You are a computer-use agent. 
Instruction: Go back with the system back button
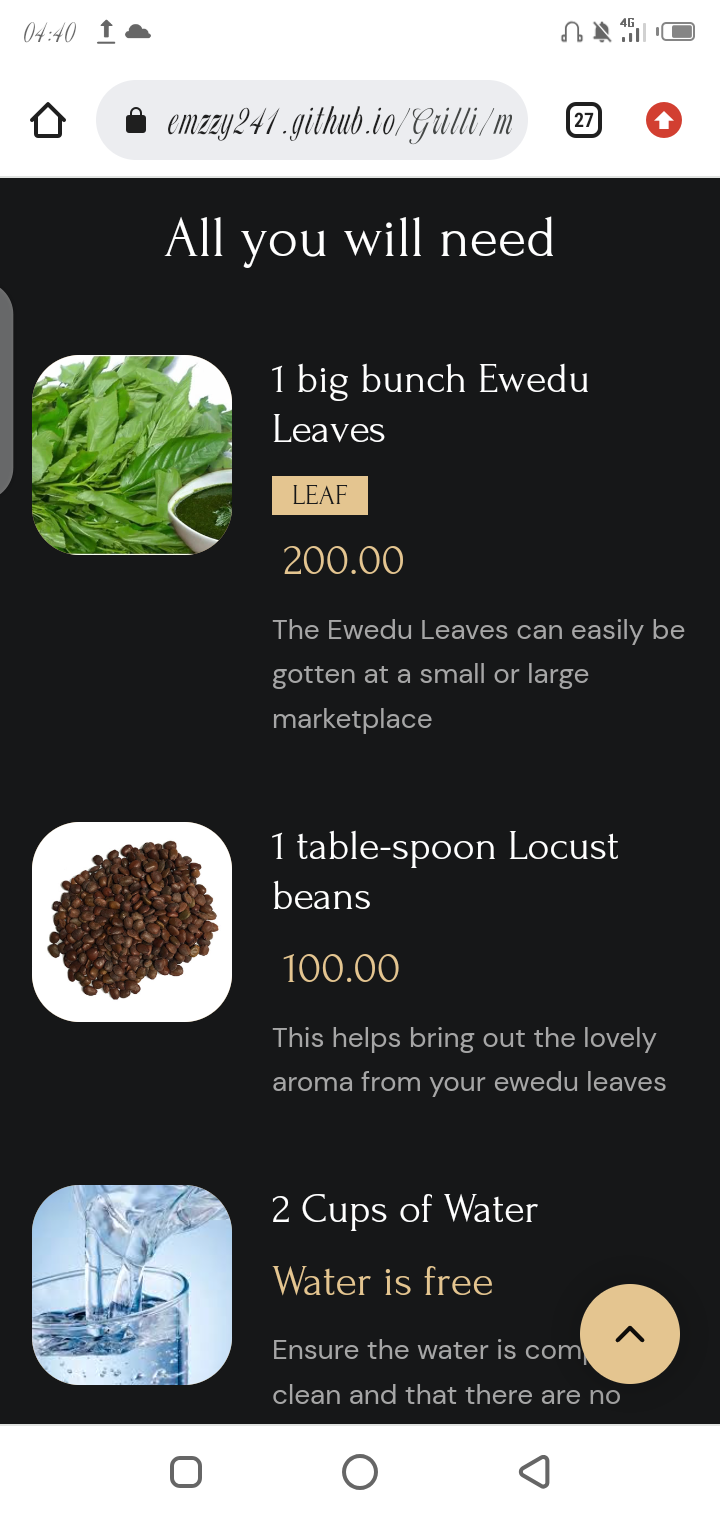coord(535,1472)
